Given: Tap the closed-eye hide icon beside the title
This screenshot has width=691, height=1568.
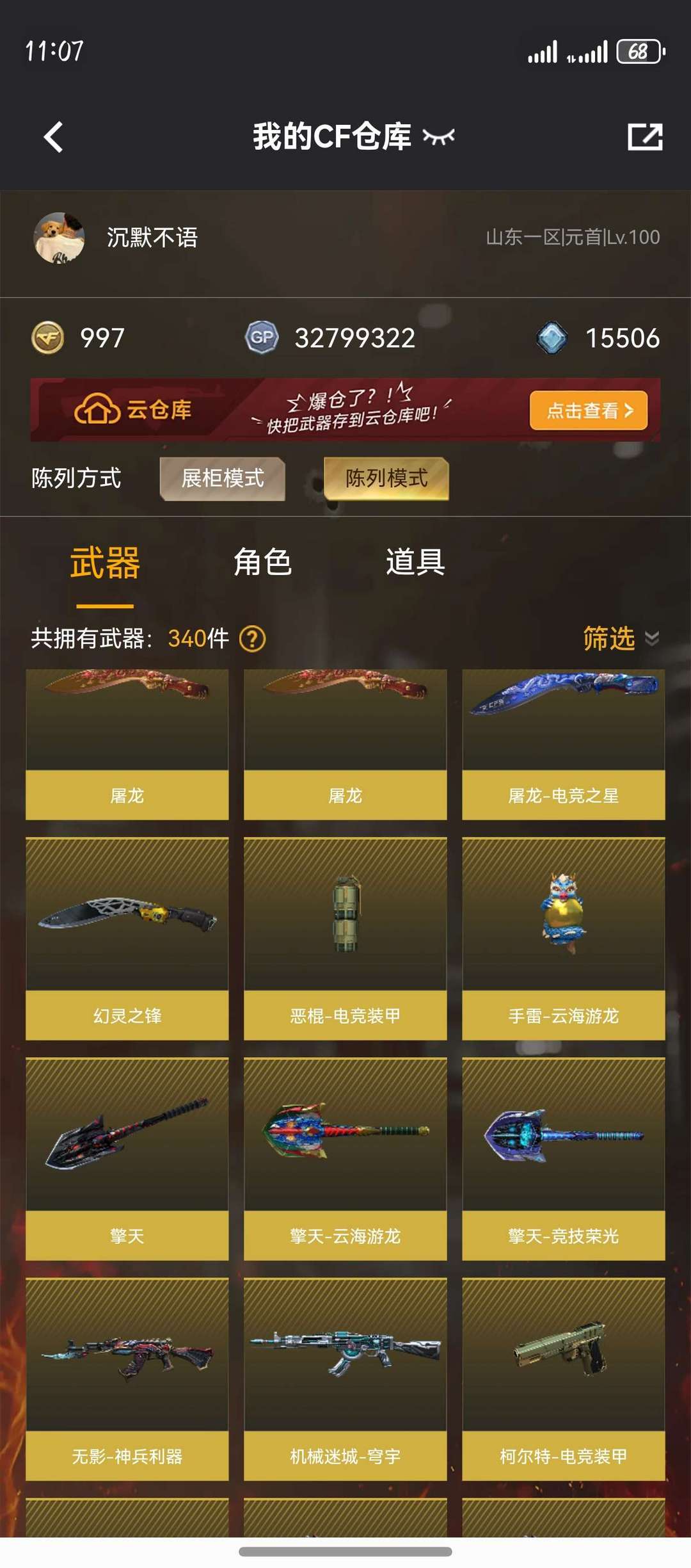Looking at the screenshot, I should click(439, 136).
